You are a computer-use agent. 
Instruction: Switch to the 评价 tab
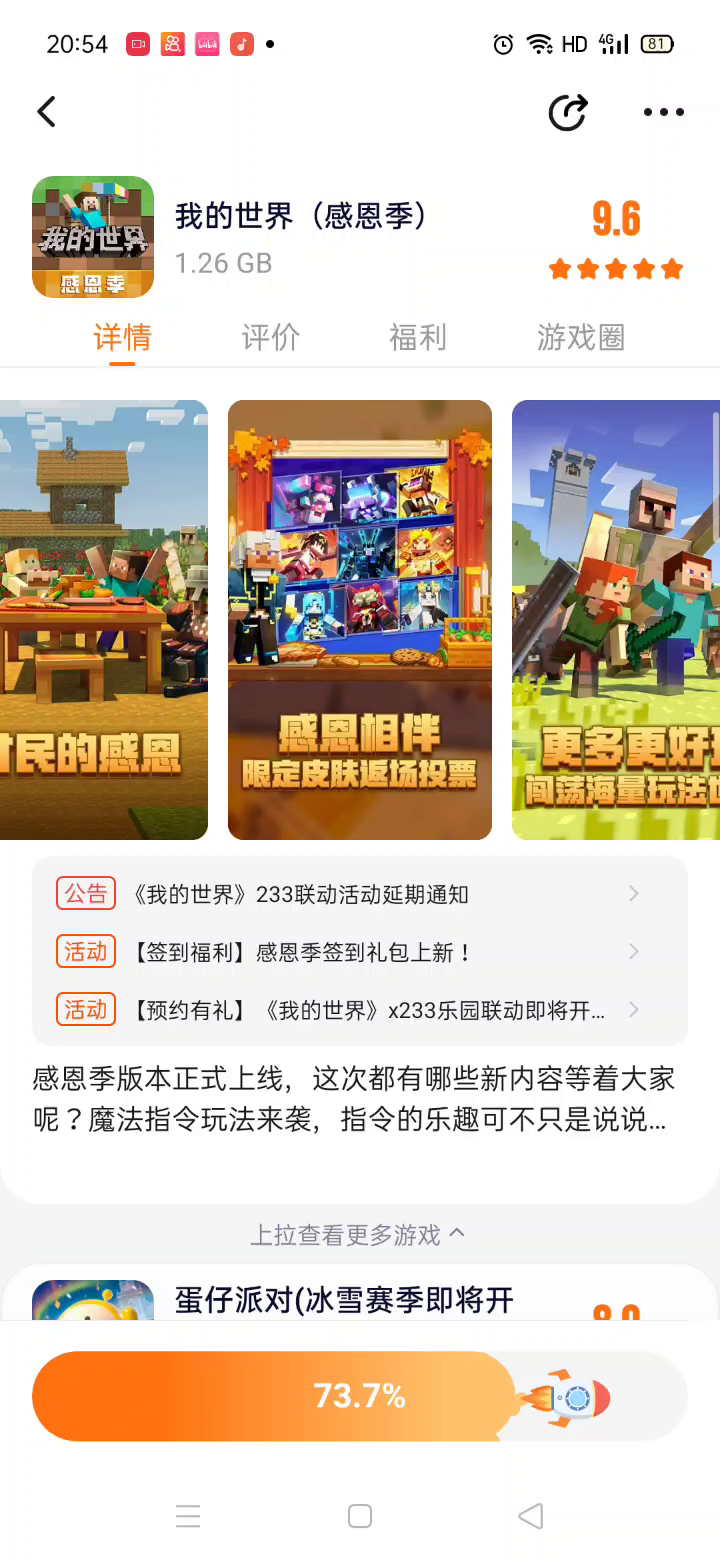point(270,338)
